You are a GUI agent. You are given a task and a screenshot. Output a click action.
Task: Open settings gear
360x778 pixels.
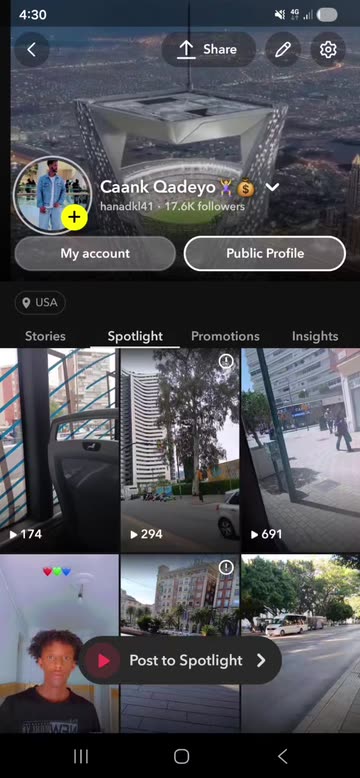click(x=328, y=49)
